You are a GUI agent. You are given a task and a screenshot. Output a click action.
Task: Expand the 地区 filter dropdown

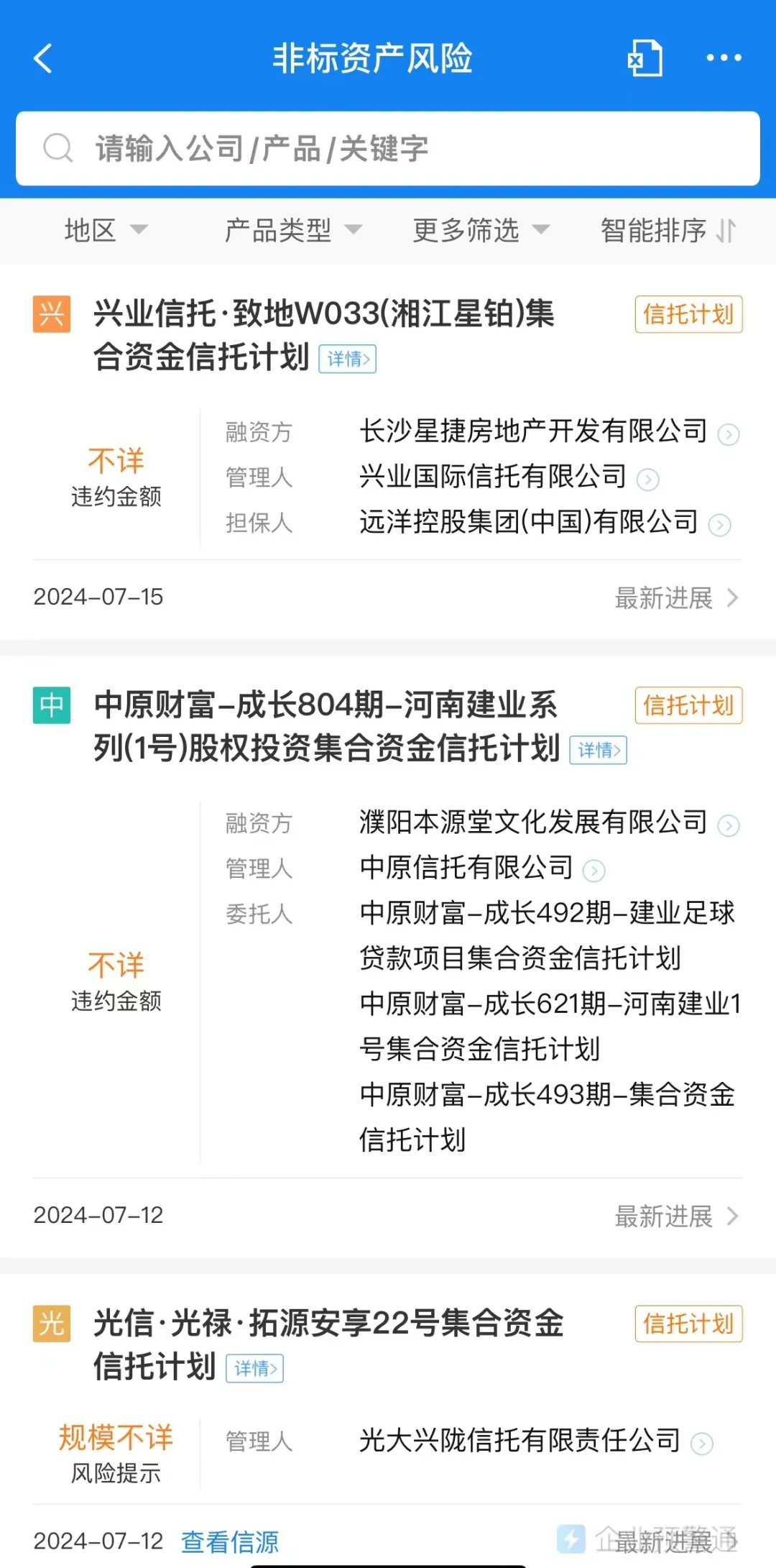pos(106,230)
